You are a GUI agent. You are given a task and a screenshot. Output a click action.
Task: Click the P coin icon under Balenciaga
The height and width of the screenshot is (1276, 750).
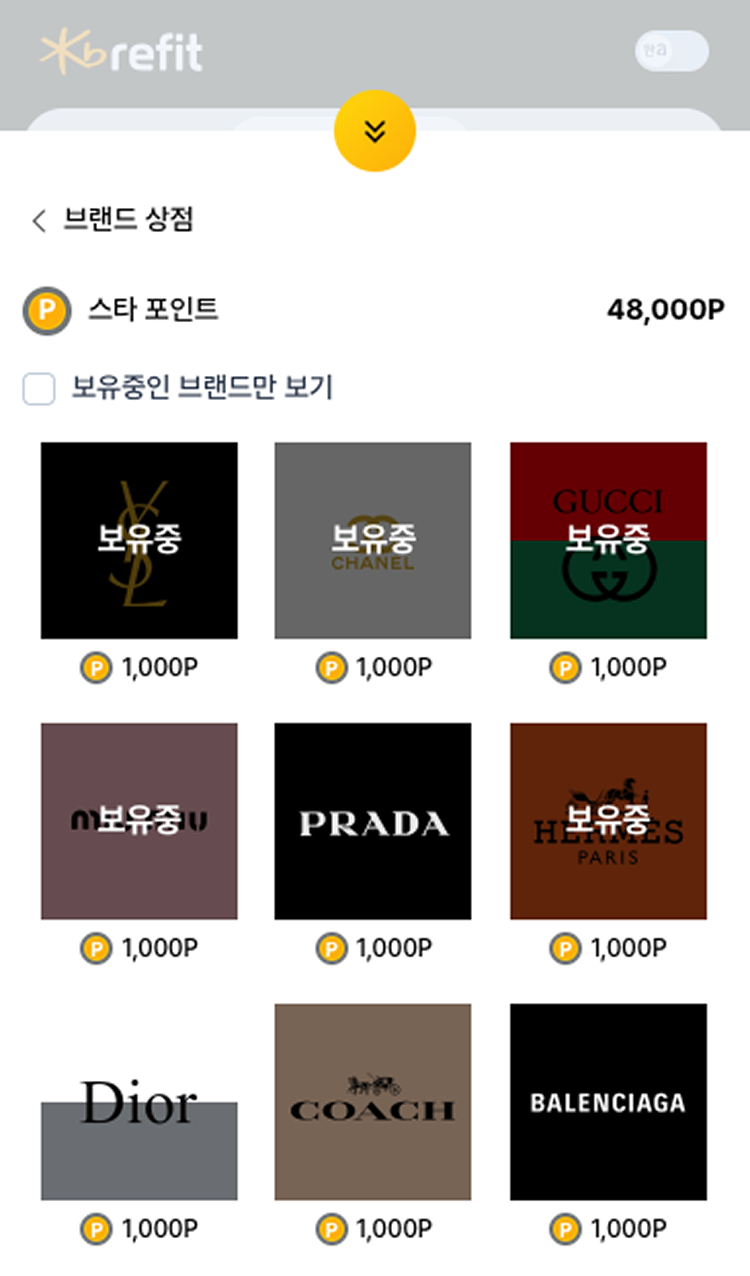pyautogui.click(x=568, y=1228)
